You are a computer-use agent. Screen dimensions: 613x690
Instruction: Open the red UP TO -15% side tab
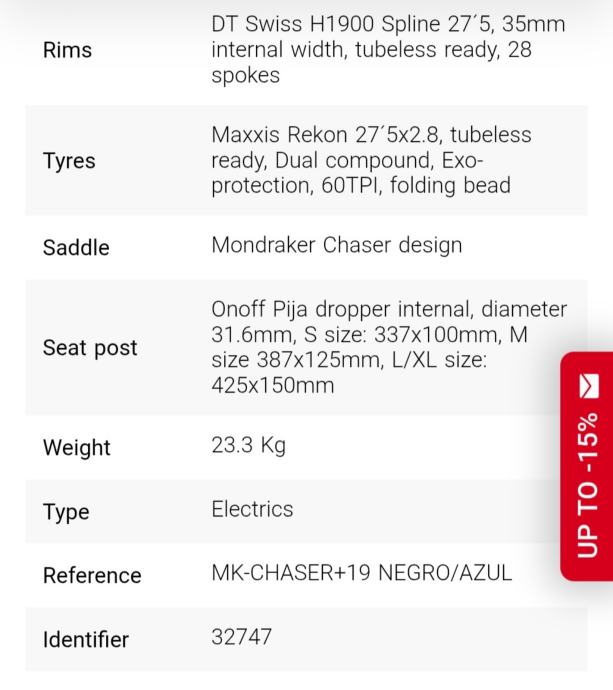click(x=587, y=466)
